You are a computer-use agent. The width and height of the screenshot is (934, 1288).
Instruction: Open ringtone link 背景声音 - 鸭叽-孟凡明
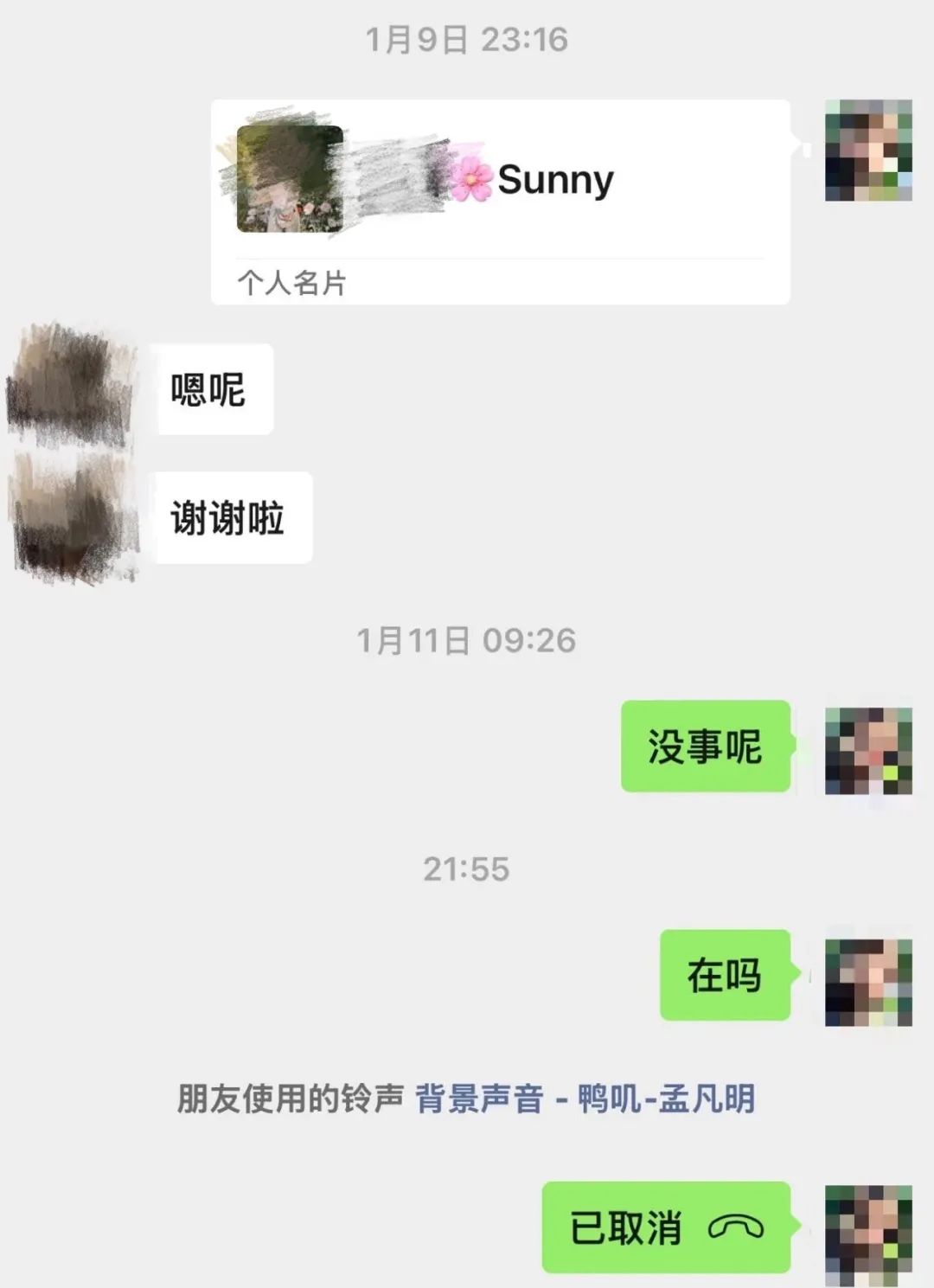click(x=585, y=1099)
